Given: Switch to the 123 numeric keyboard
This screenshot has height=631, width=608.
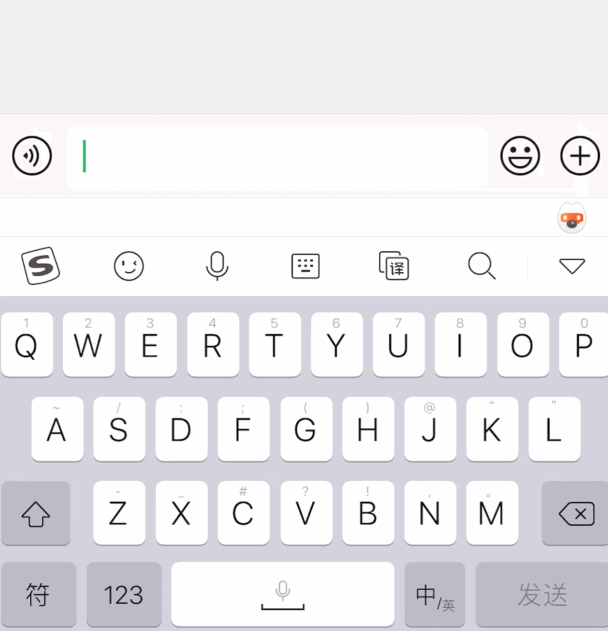Looking at the screenshot, I should (x=124, y=594).
